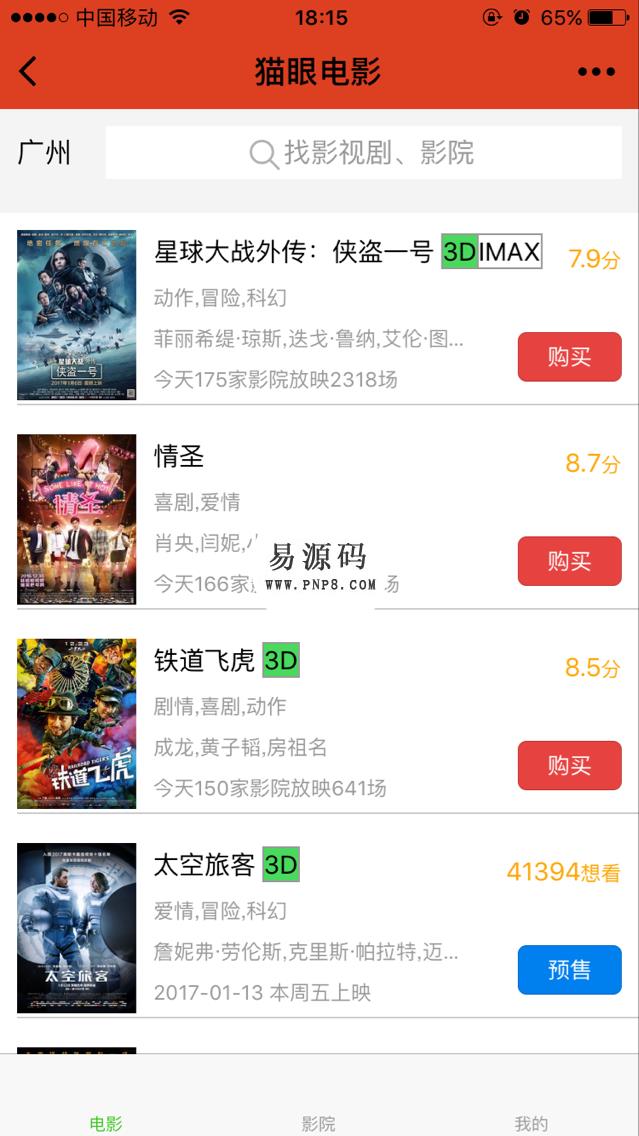Viewport: 639px width, 1136px height.
Task: View details for the 情圣 poster
Action: pyautogui.click(x=77, y=519)
